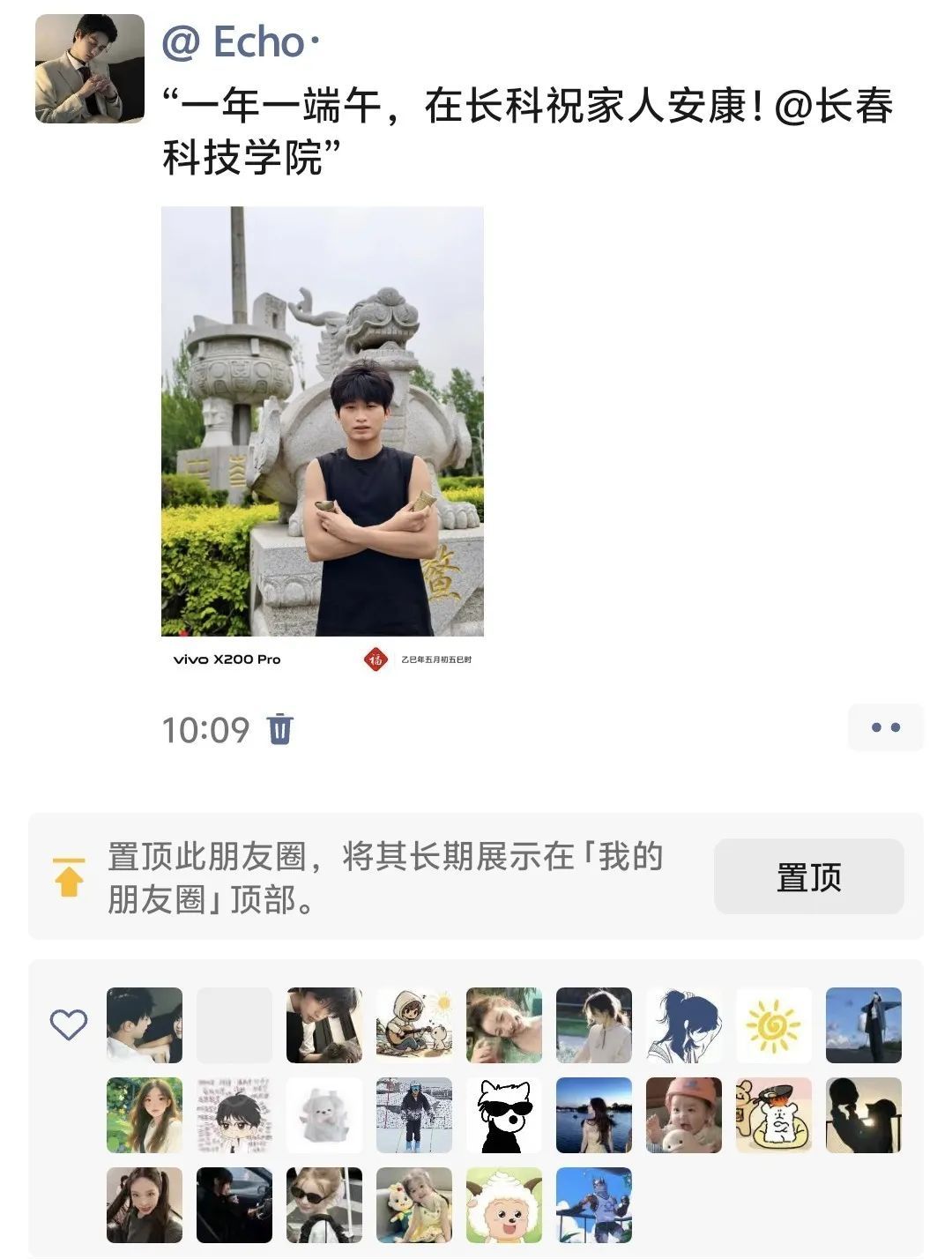View the posted photo full screen
Screen dimensions: 952x1259
point(323,421)
